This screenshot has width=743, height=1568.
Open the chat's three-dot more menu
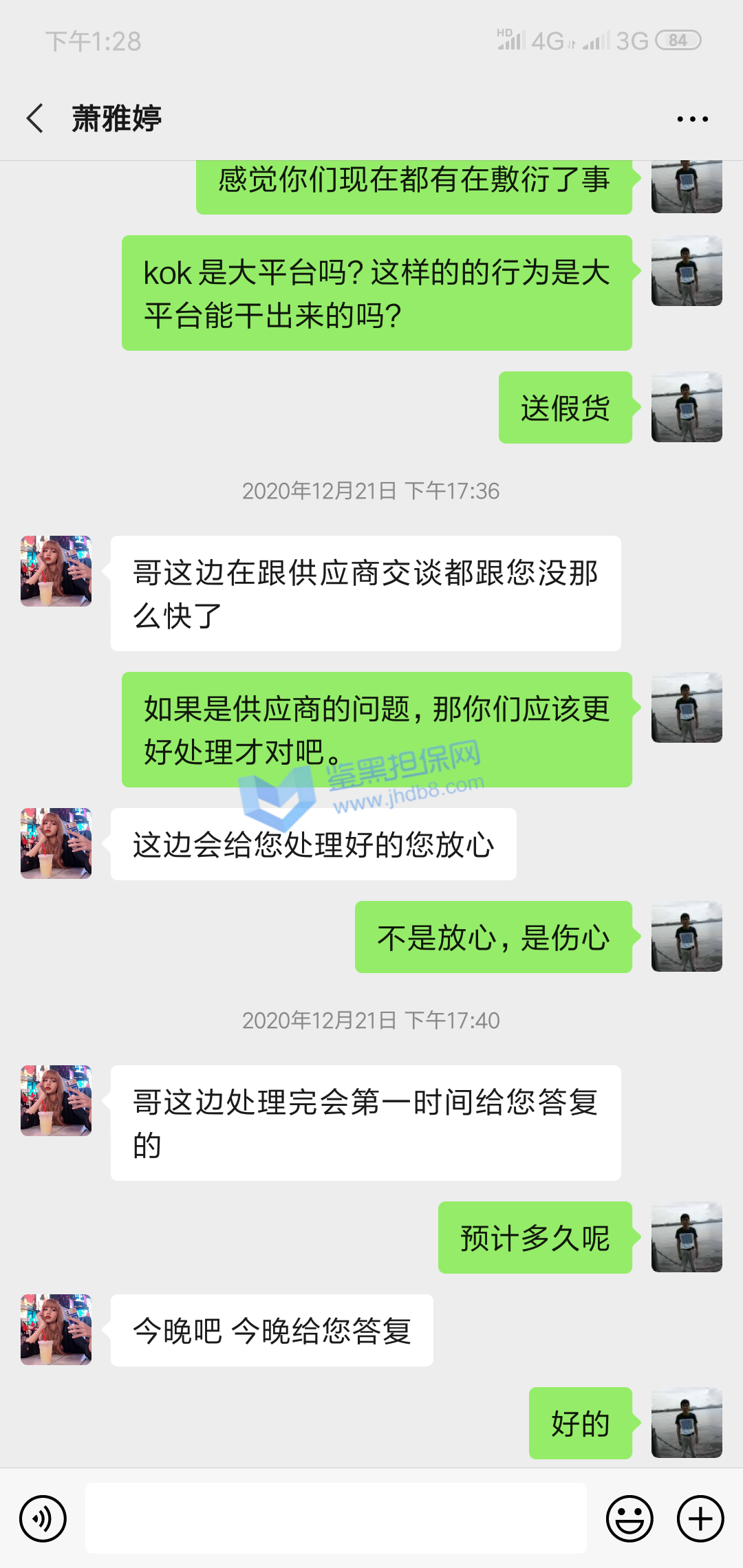tap(692, 119)
